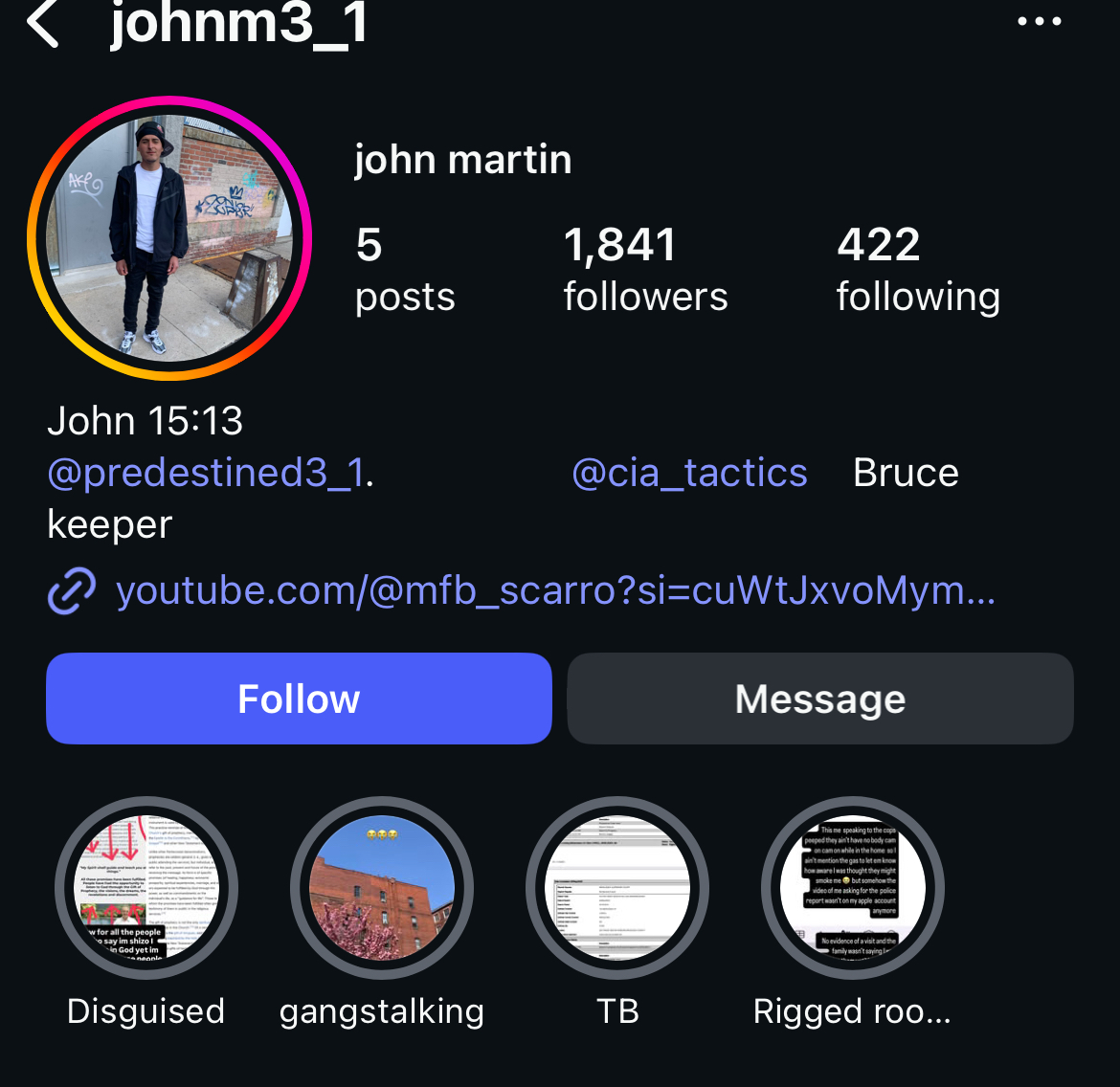The width and height of the screenshot is (1120, 1087).
Task: Go back using the back arrow
Action: pos(43,23)
